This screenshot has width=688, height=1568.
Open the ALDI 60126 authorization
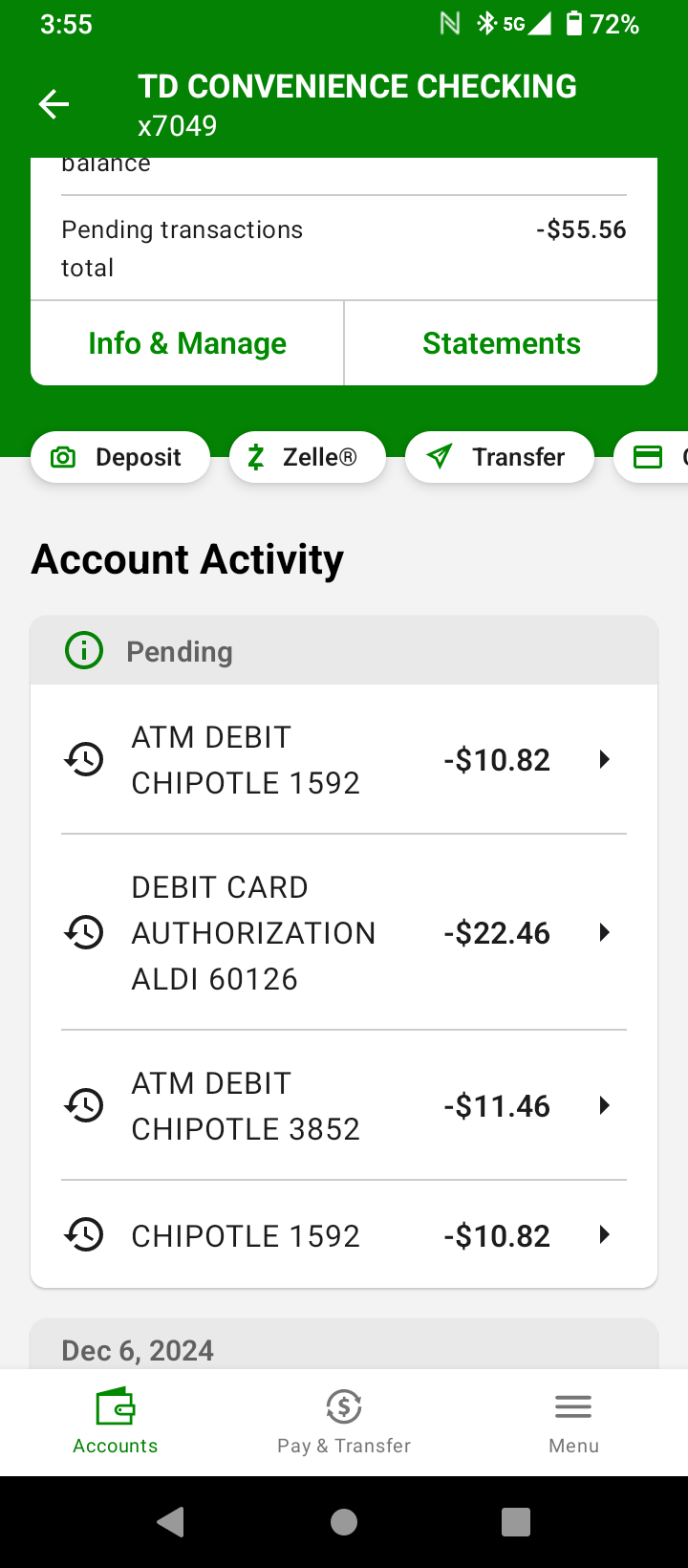click(x=344, y=932)
